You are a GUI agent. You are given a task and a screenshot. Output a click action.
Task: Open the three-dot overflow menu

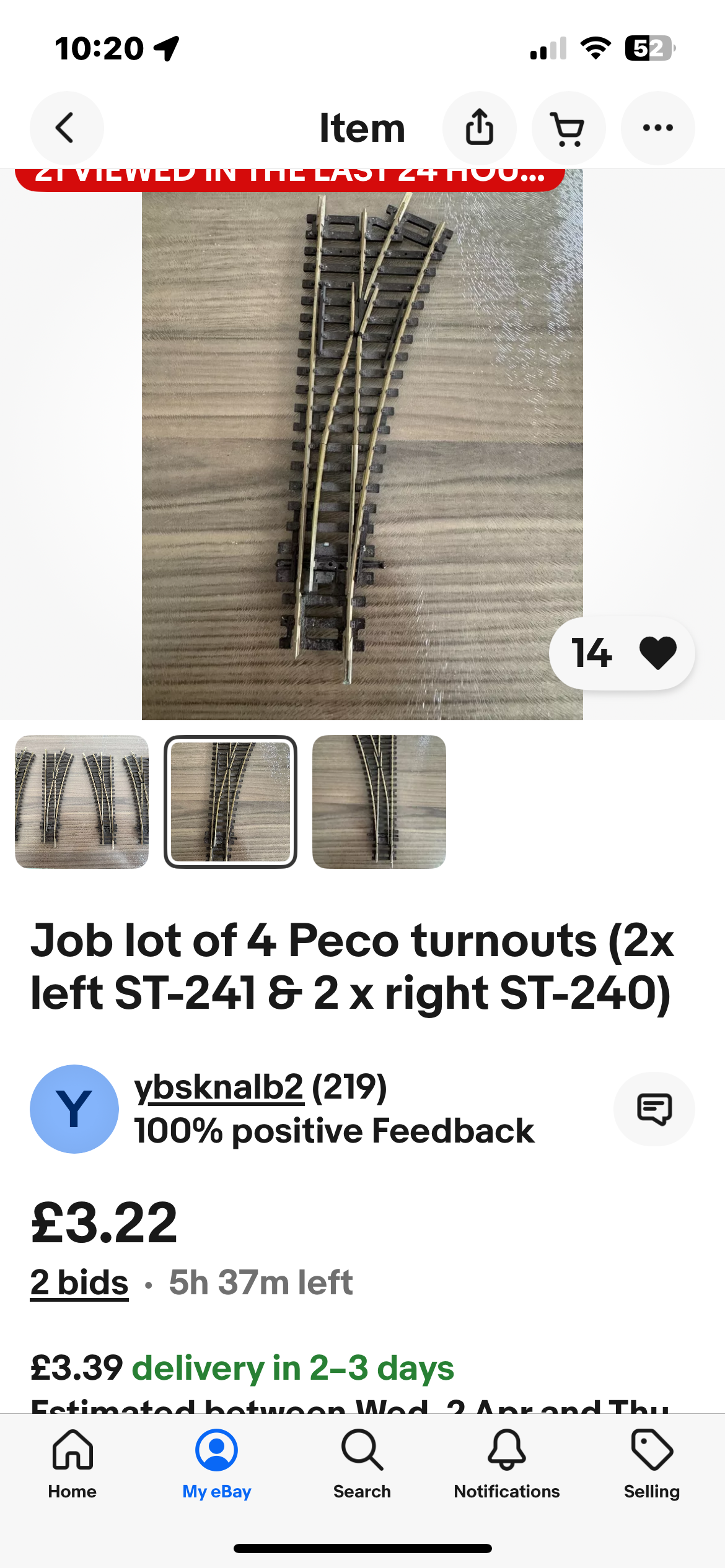657,128
